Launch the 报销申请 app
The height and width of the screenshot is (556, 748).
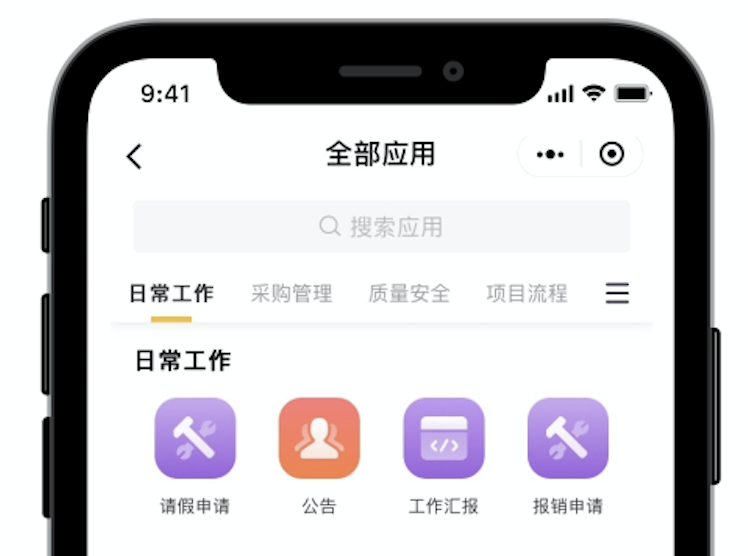click(567, 439)
